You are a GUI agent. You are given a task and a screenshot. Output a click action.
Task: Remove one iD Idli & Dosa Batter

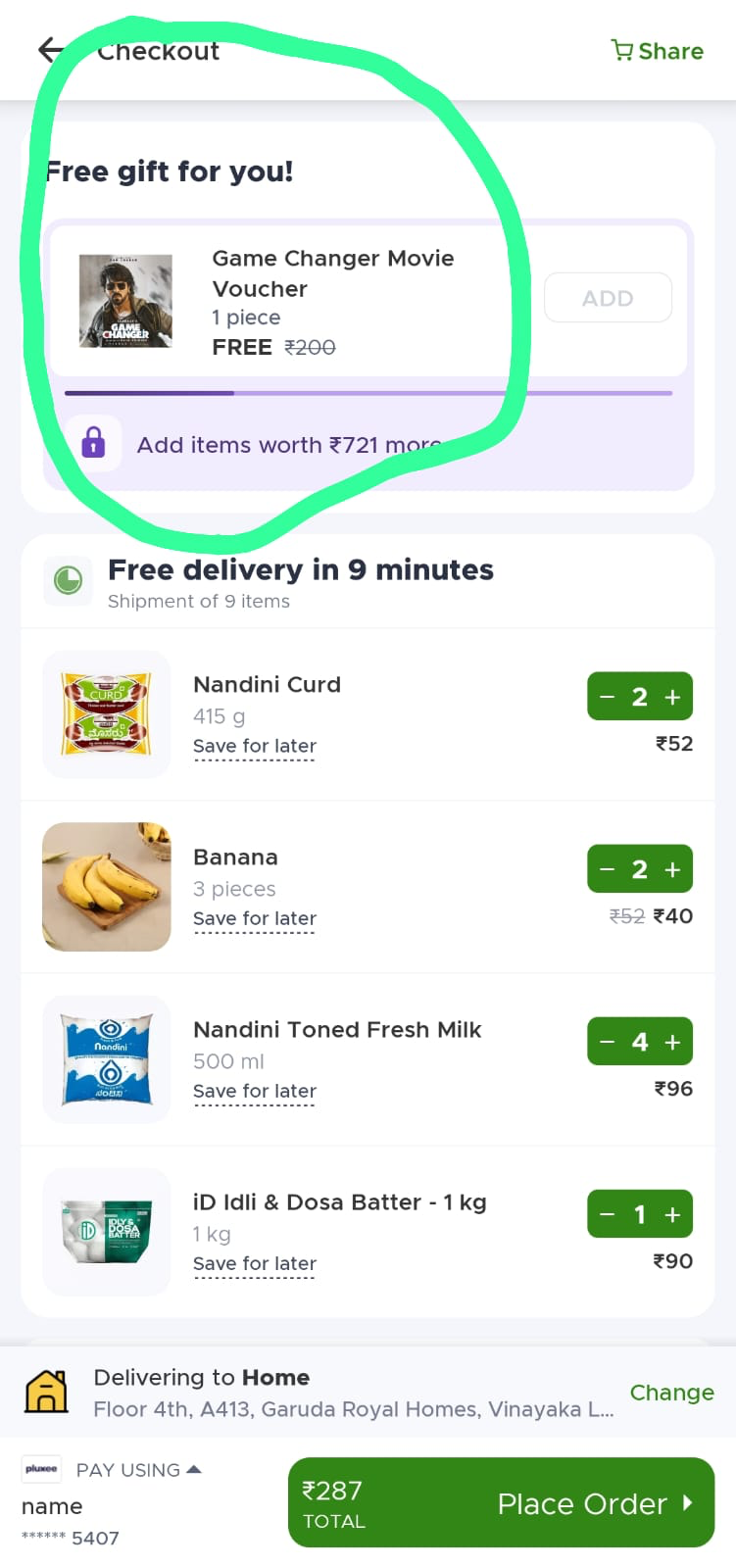click(608, 1214)
